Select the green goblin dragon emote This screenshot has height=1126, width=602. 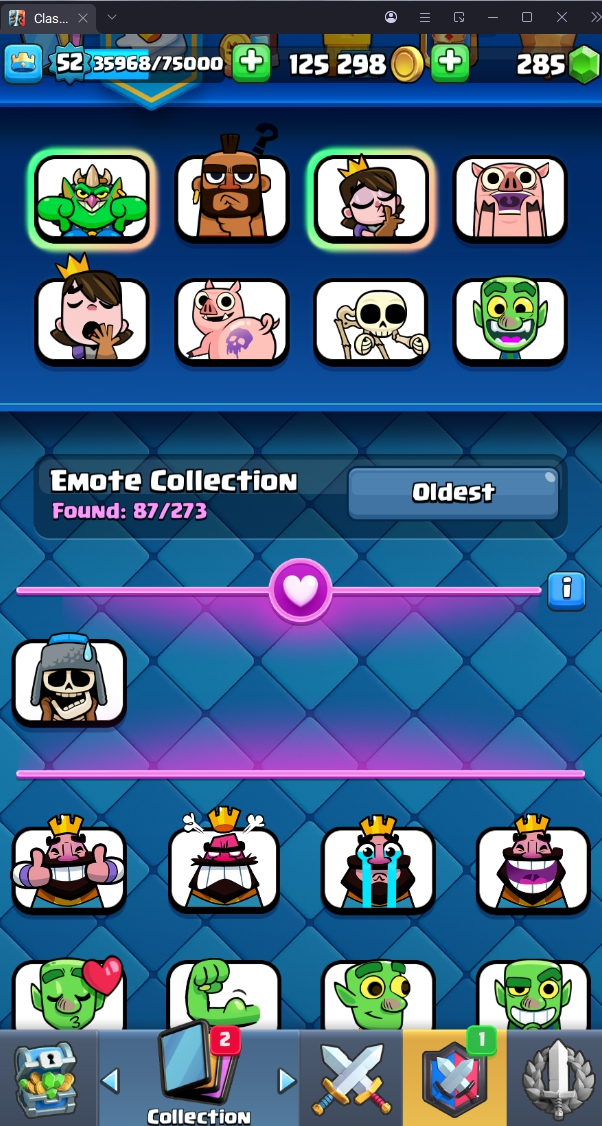pos(91,198)
